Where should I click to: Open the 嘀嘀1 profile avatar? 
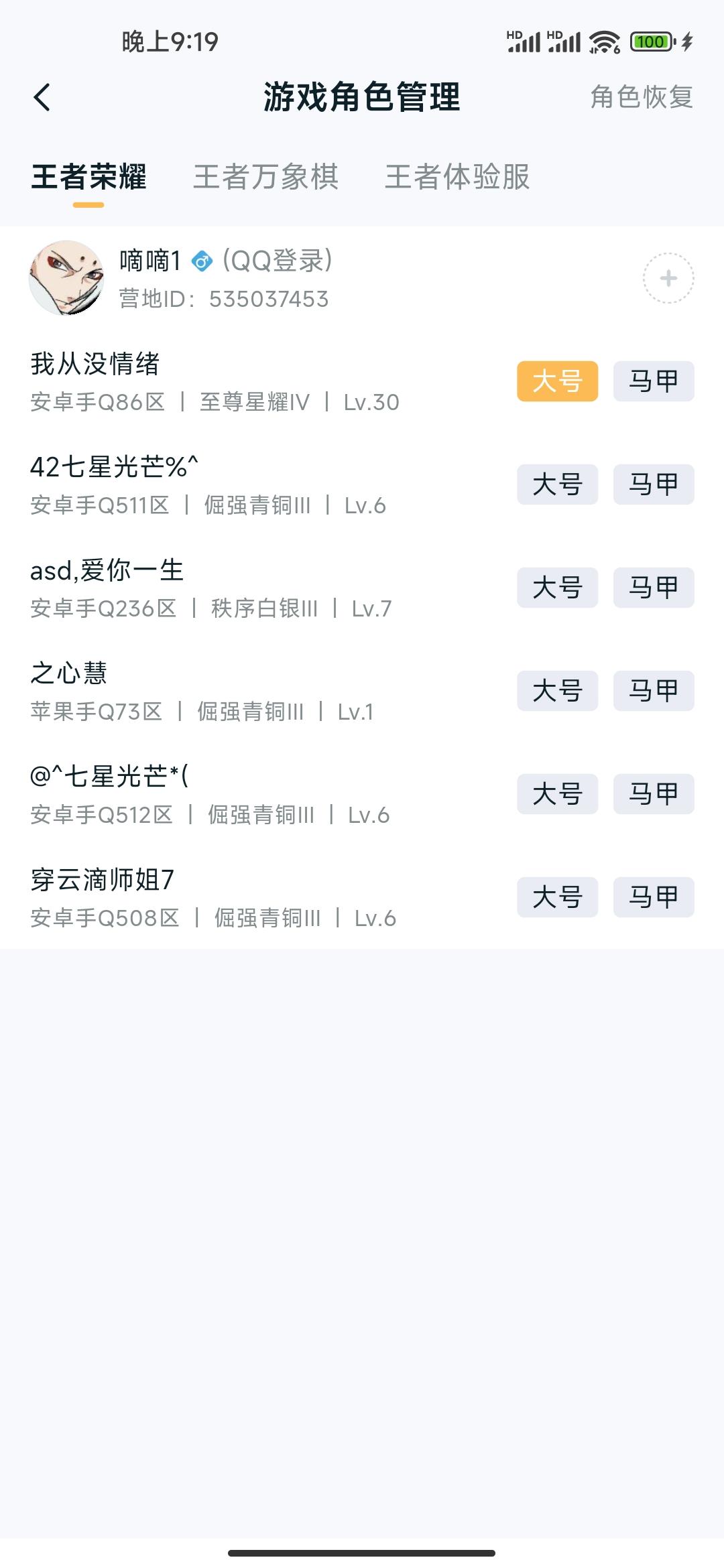click(68, 279)
